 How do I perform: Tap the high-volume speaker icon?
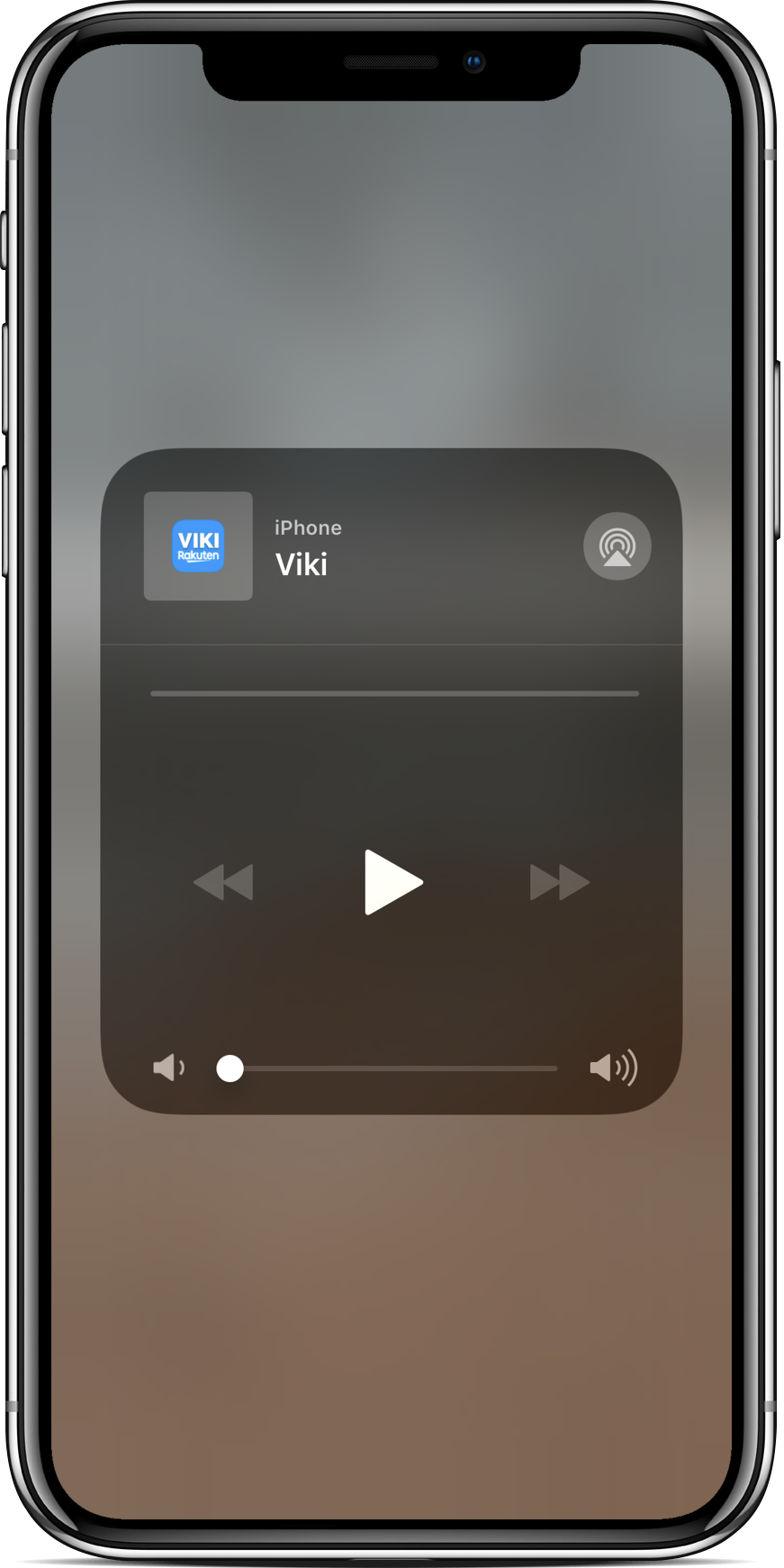point(613,1068)
